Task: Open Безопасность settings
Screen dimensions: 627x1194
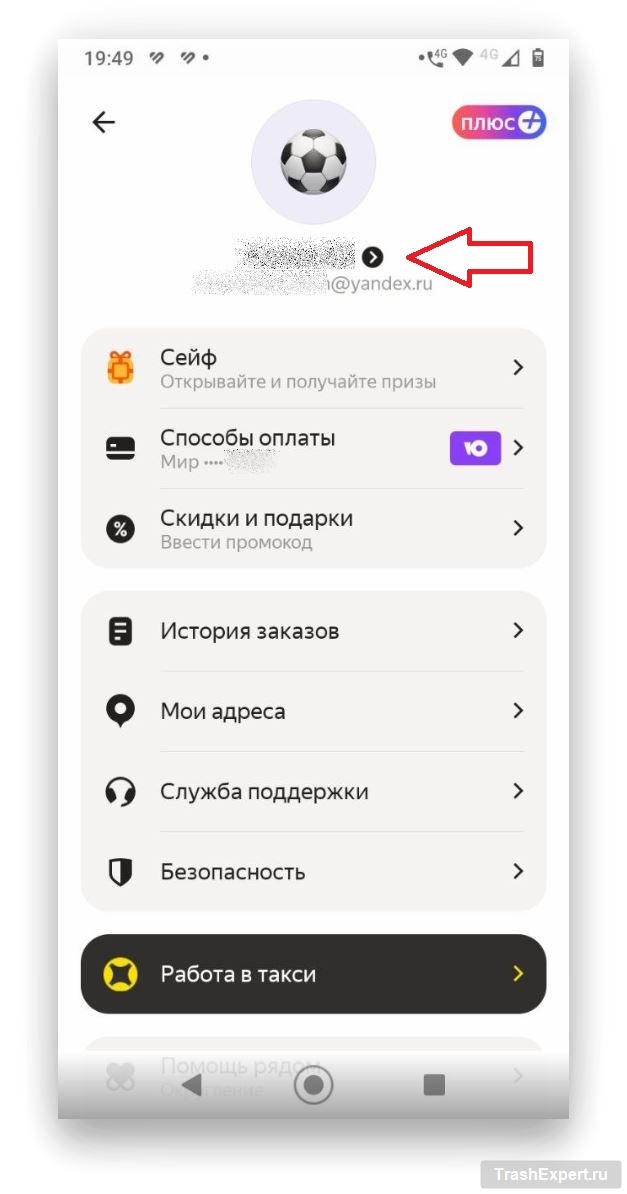Action: 313,872
